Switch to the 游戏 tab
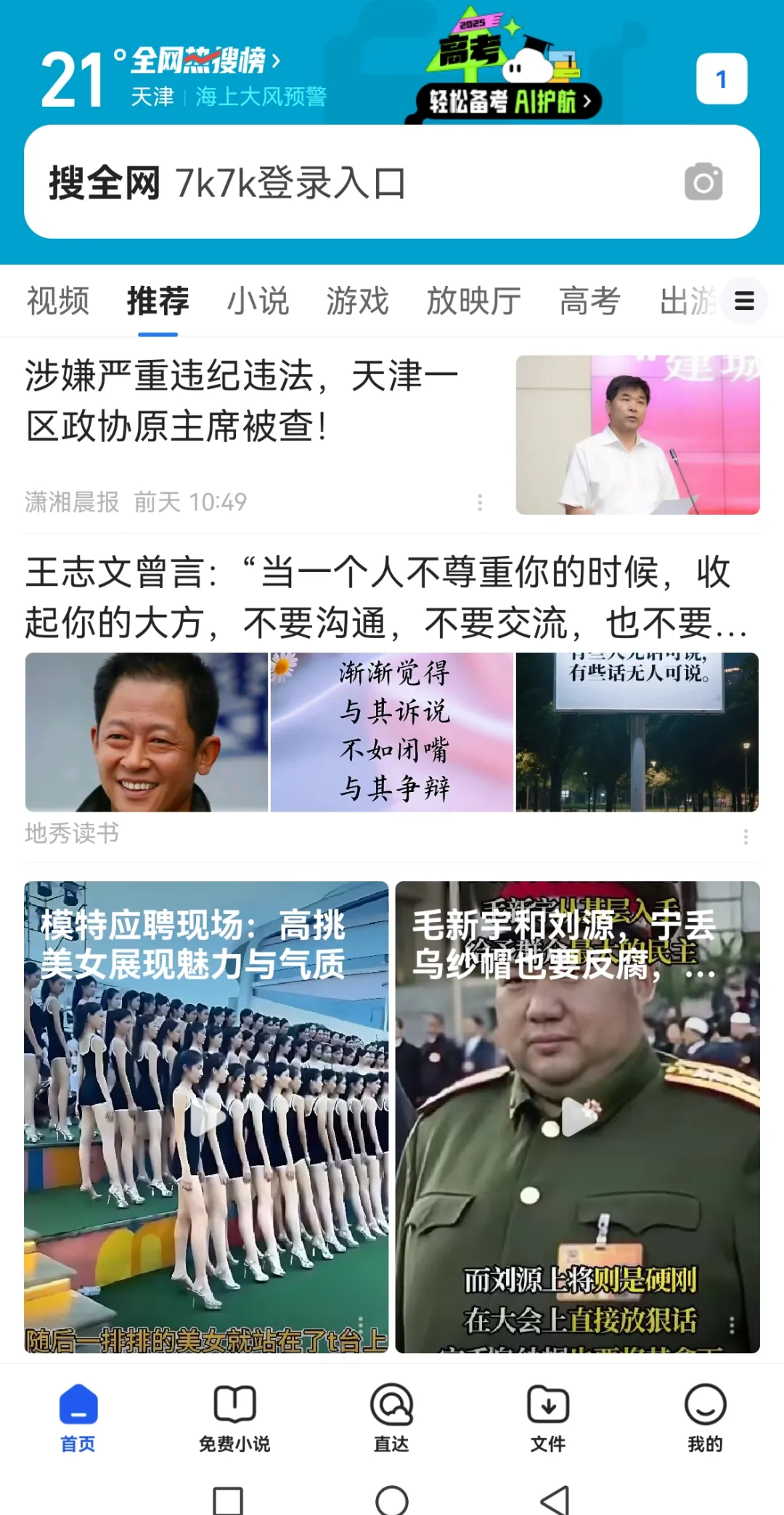The width and height of the screenshot is (784, 1515). click(357, 301)
